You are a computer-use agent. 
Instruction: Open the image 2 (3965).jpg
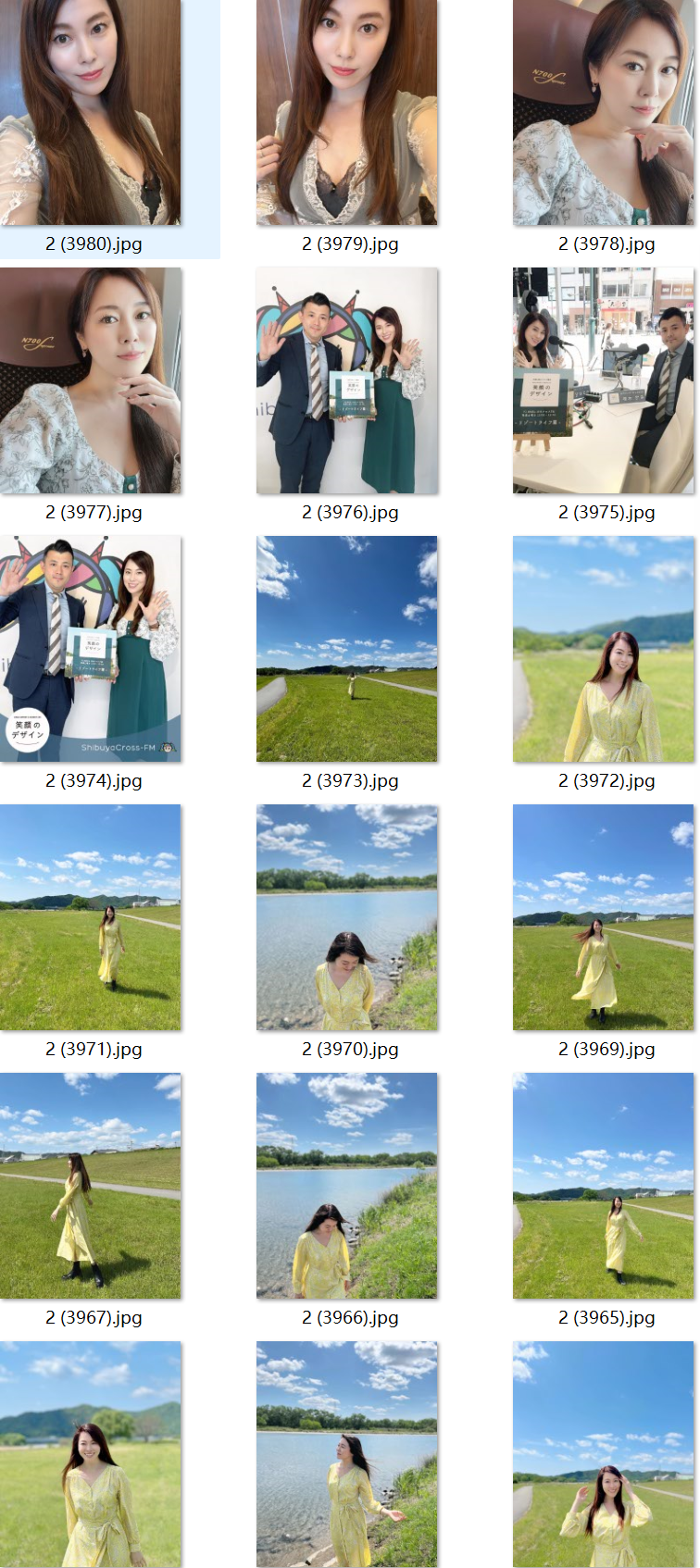604,1186
